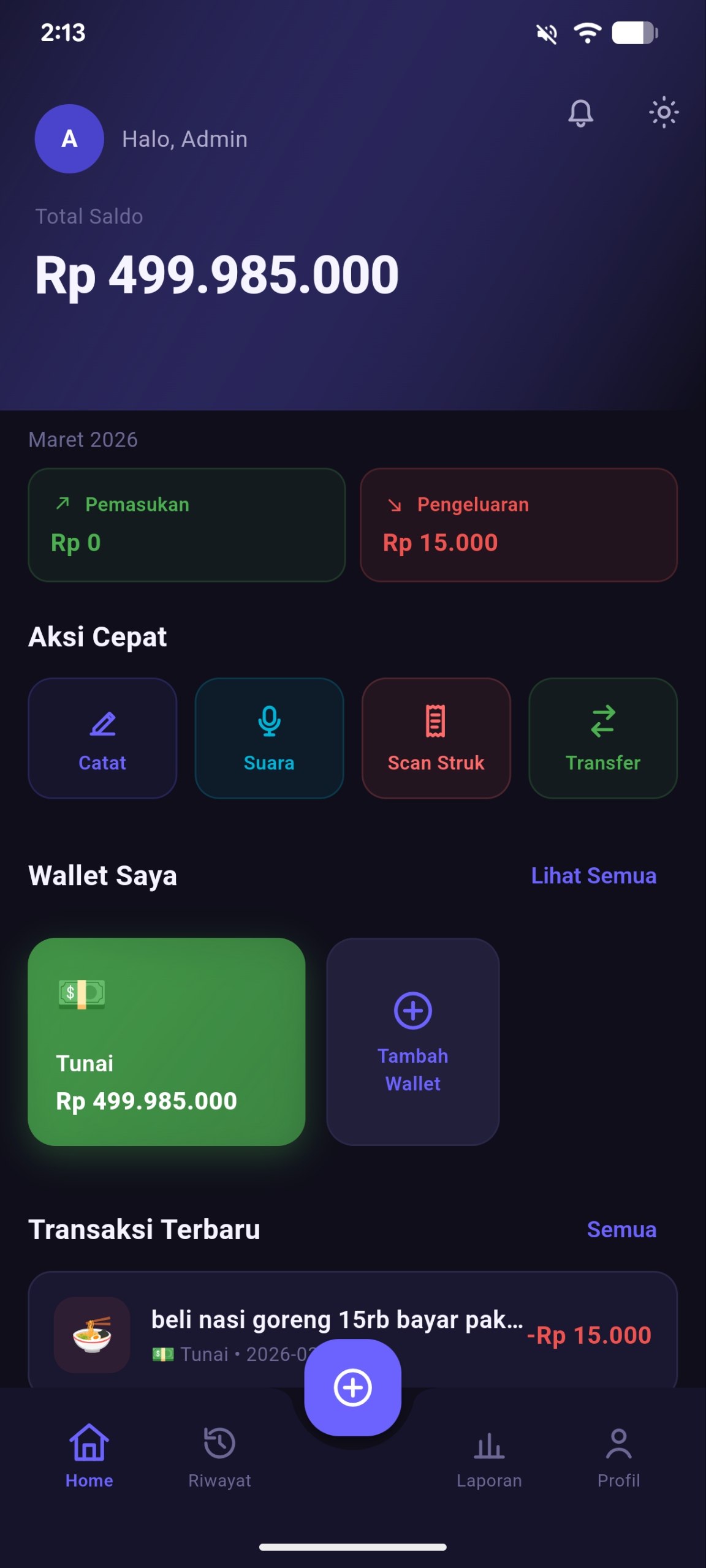Tap Semua to view all transactions
Viewport: 706px width, 1568px height.
click(623, 1229)
